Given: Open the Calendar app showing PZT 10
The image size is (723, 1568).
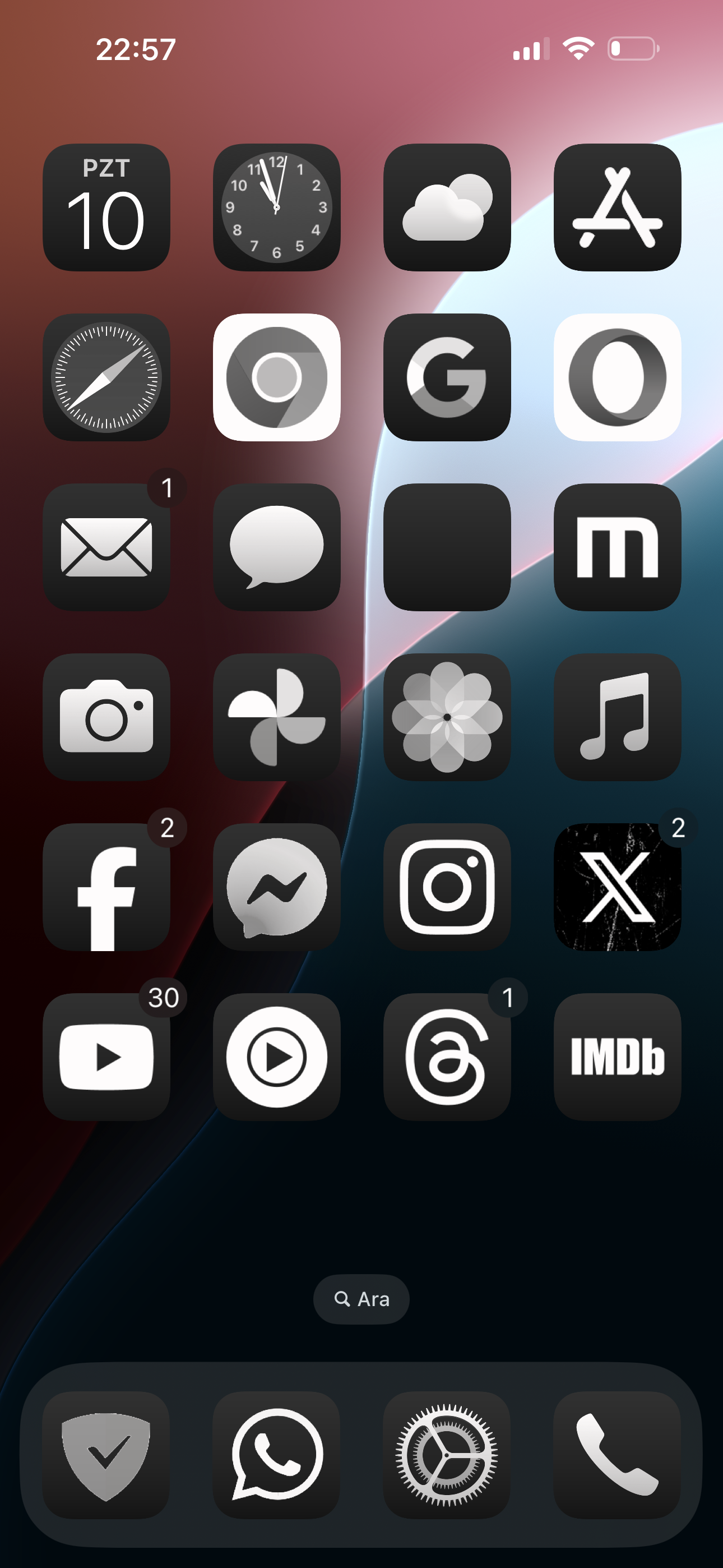Looking at the screenshot, I should [x=106, y=207].
